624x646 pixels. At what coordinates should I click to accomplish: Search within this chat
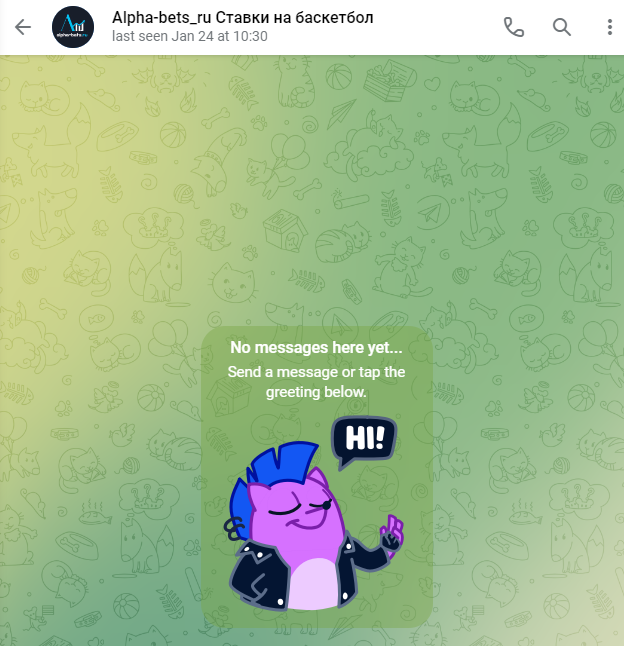point(562,27)
